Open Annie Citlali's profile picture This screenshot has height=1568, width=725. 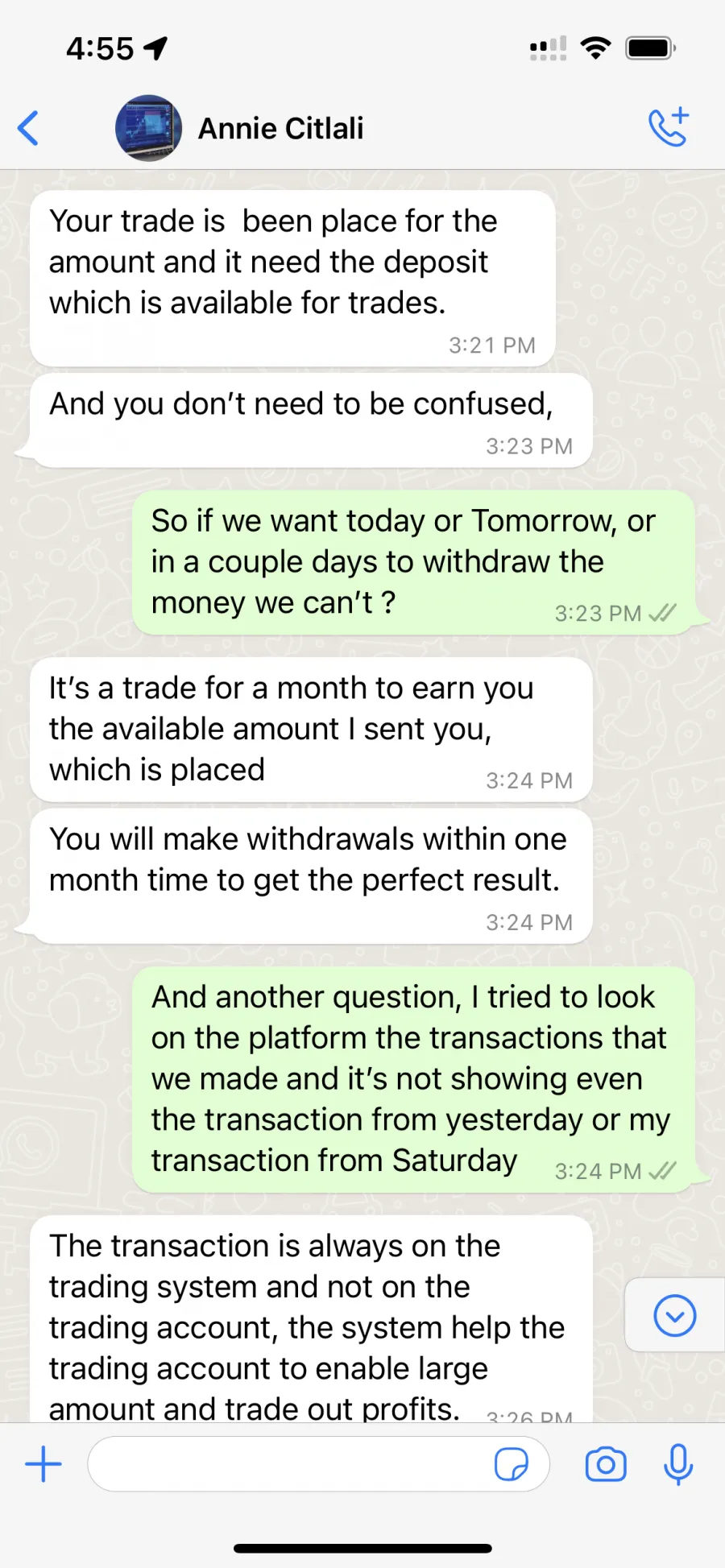(148, 128)
